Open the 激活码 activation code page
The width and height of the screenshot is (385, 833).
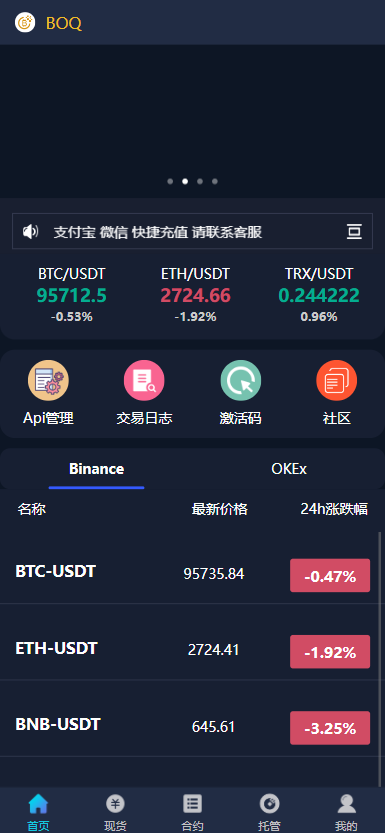tap(241, 393)
